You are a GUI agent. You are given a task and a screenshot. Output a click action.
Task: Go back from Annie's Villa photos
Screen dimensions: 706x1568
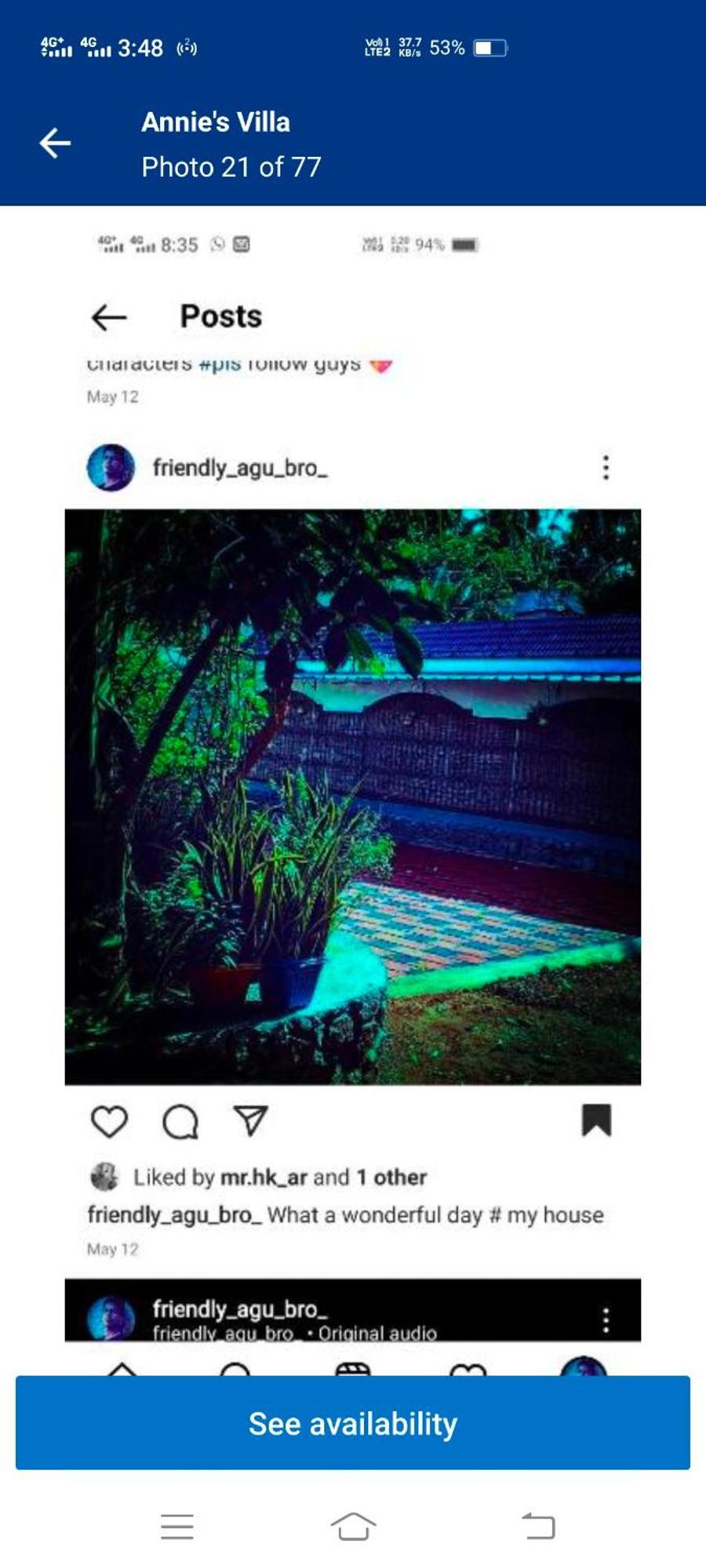[x=55, y=143]
